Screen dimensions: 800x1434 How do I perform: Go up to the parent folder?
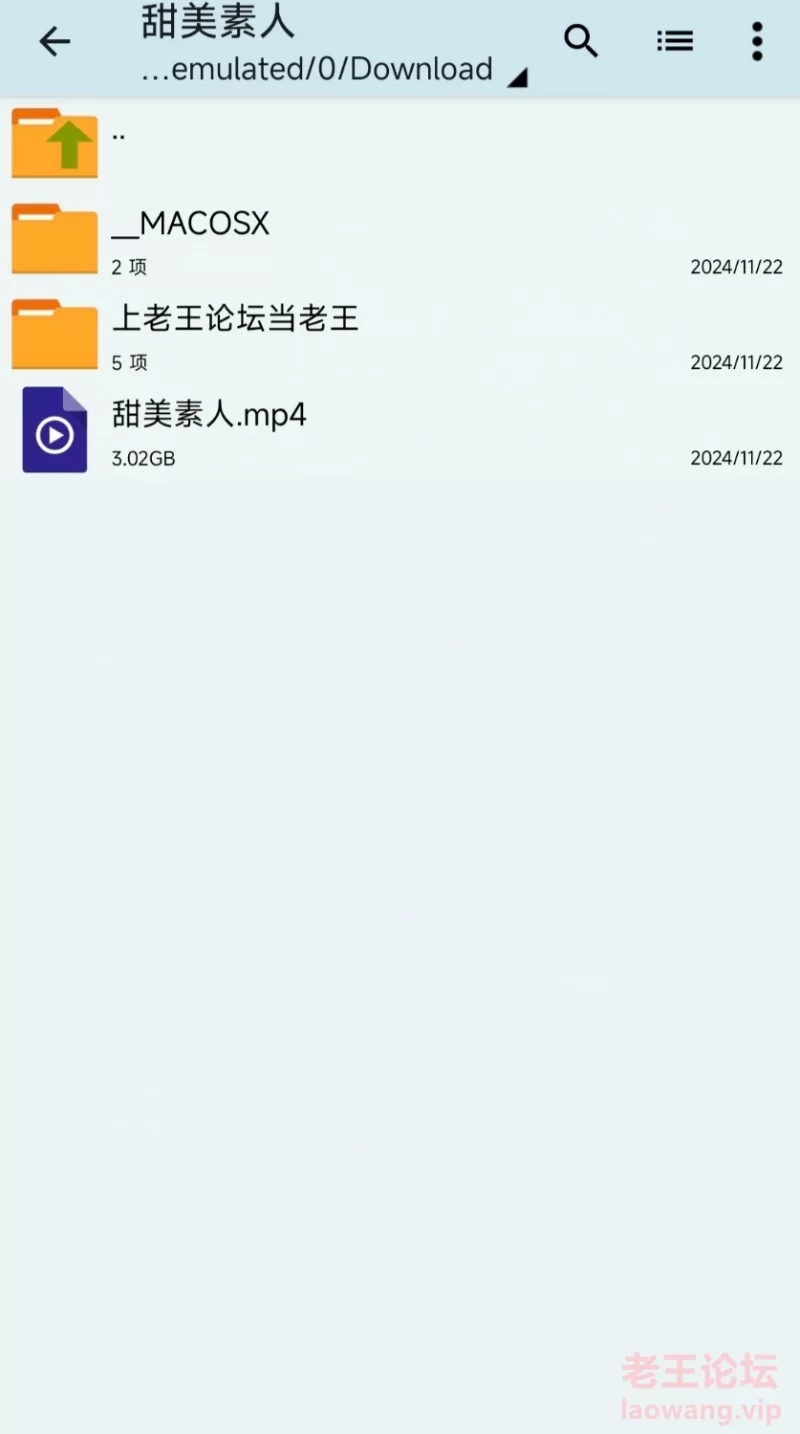400,144
